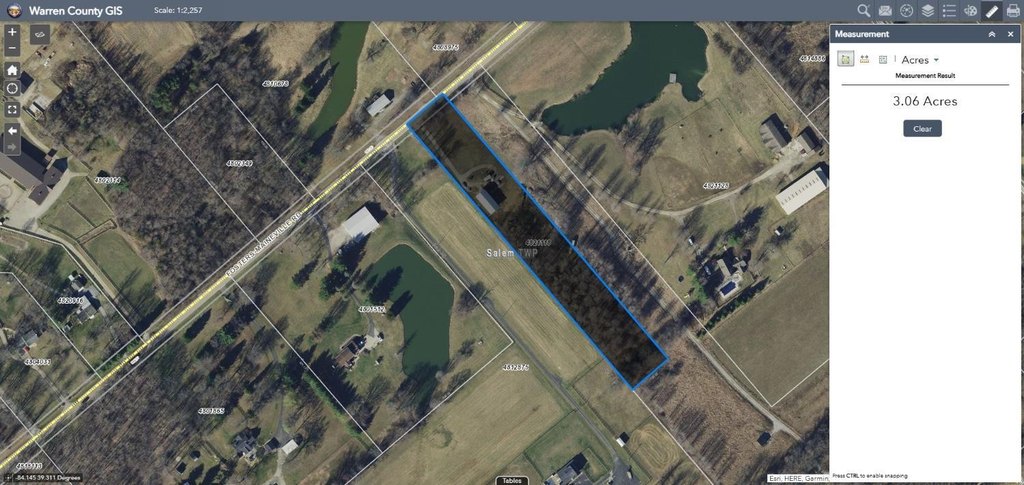1024x485 pixels.
Task: Close the Measurement panel
Action: pyautogui.click(x=1010, y=34)
